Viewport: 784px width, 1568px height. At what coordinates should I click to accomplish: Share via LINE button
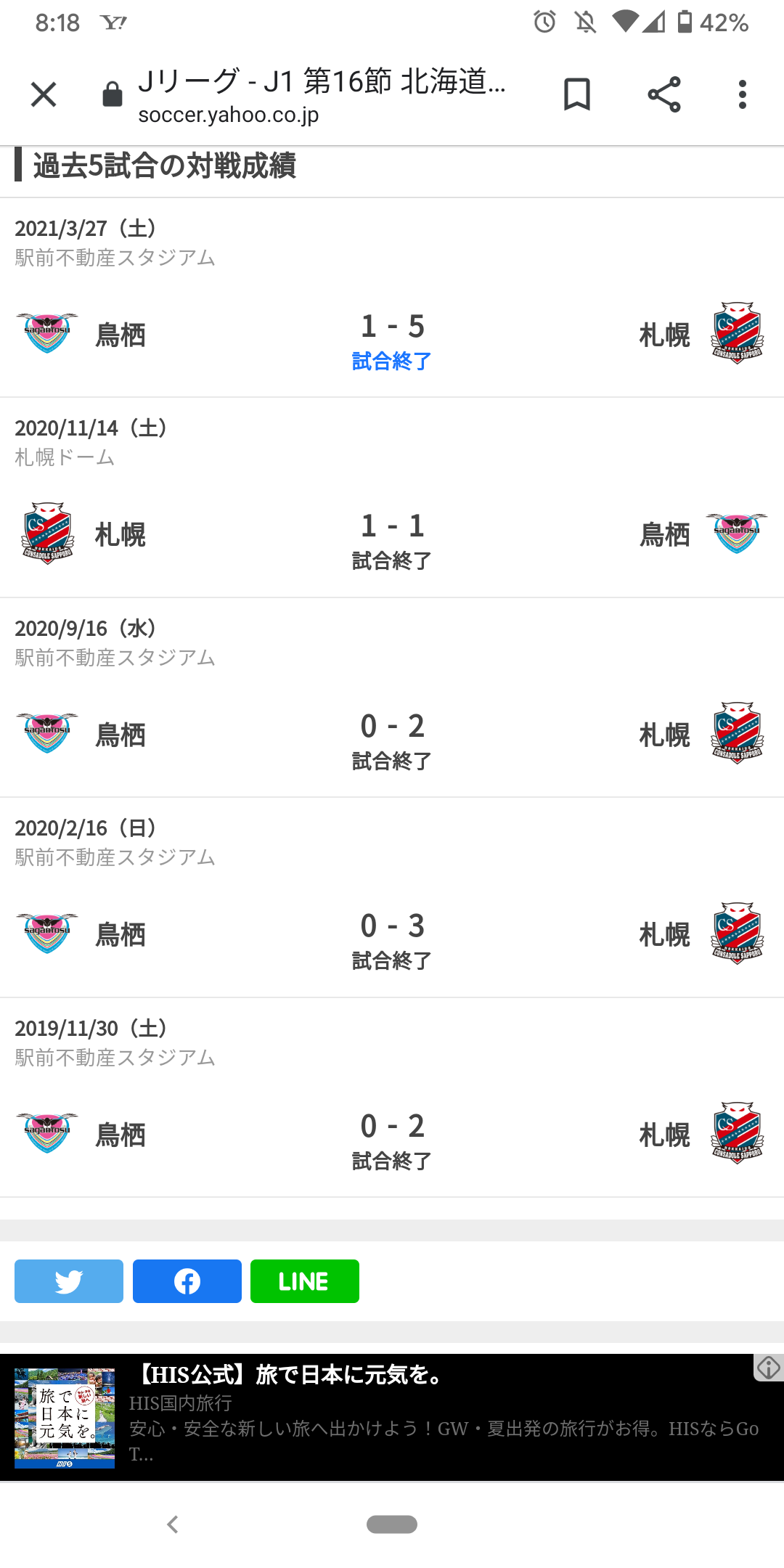tap(305, 1281)
